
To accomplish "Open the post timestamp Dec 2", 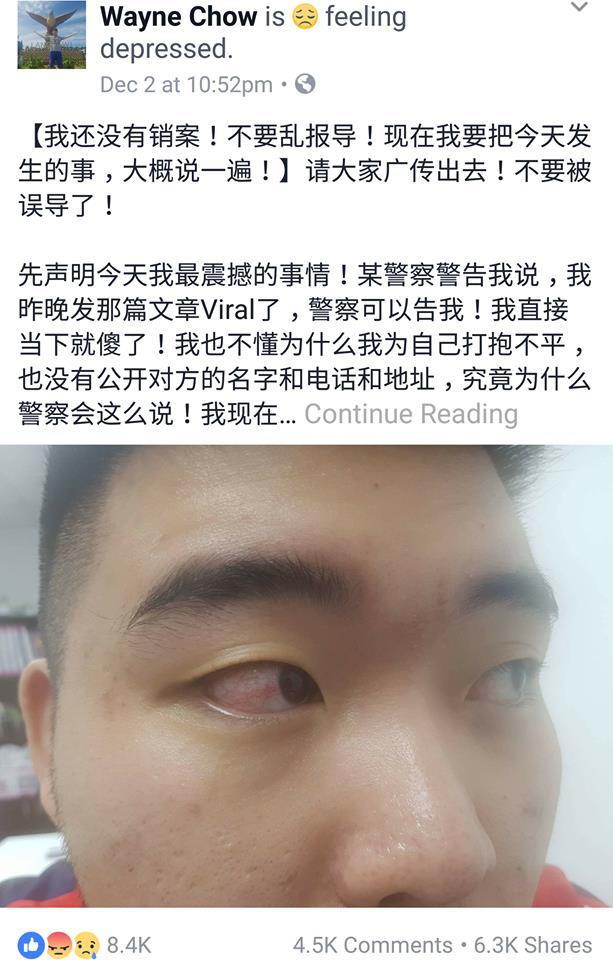I will 185,85.
